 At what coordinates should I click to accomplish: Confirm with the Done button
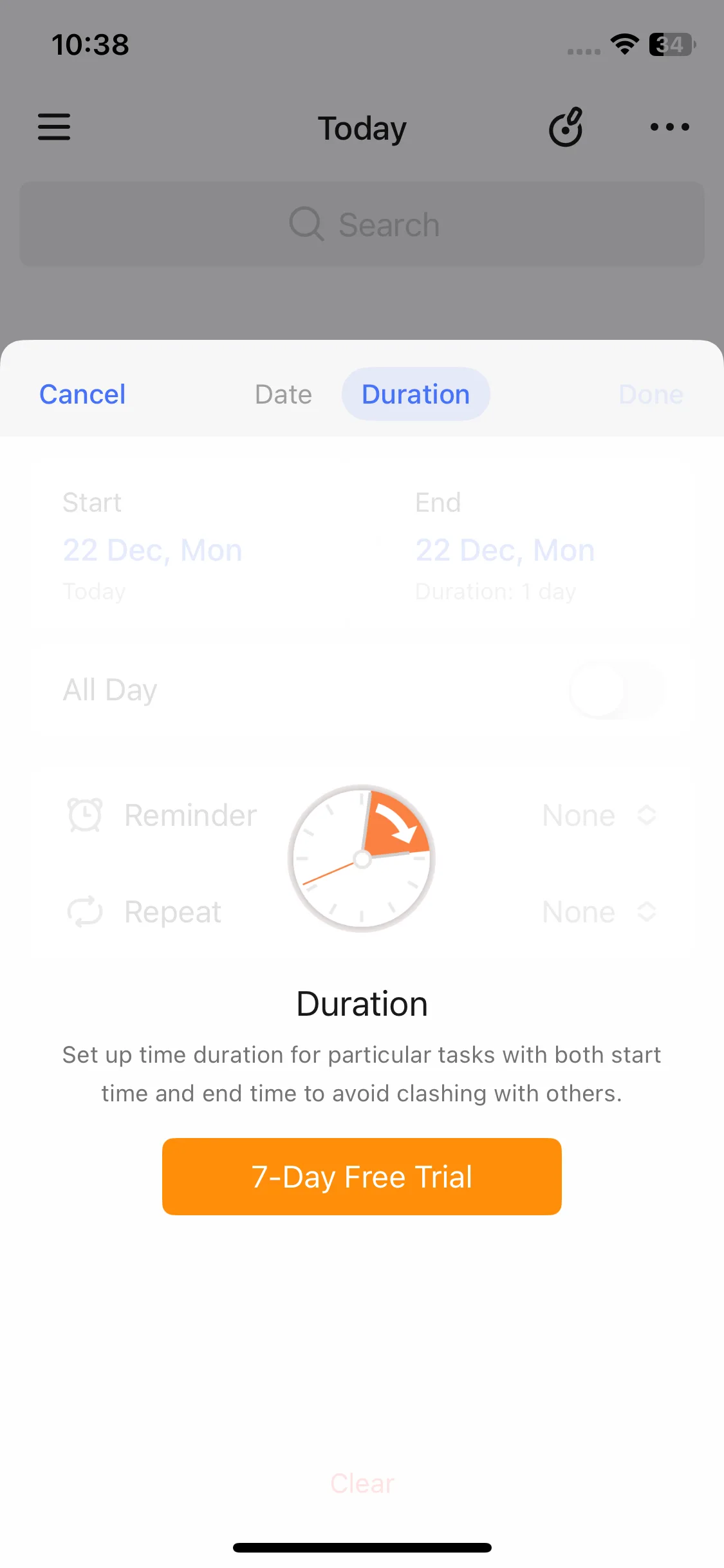(x=650, y=394)
